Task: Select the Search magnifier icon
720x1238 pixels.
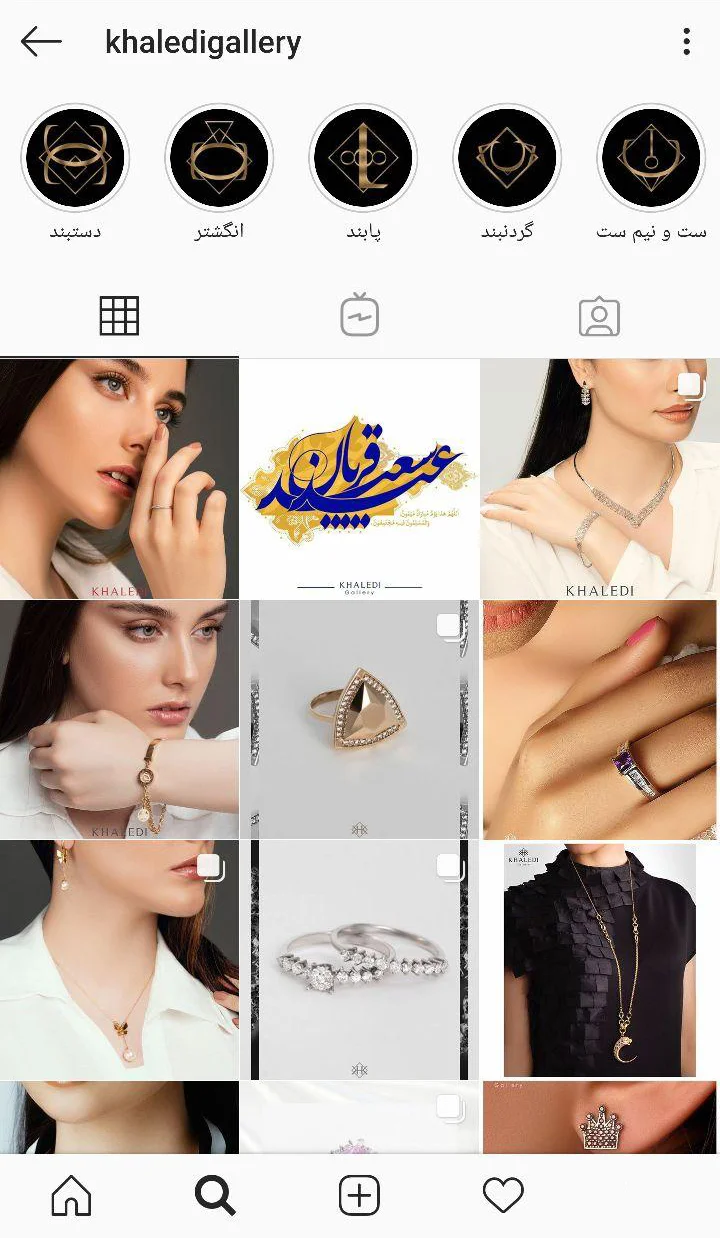Action: [214, 1196]
